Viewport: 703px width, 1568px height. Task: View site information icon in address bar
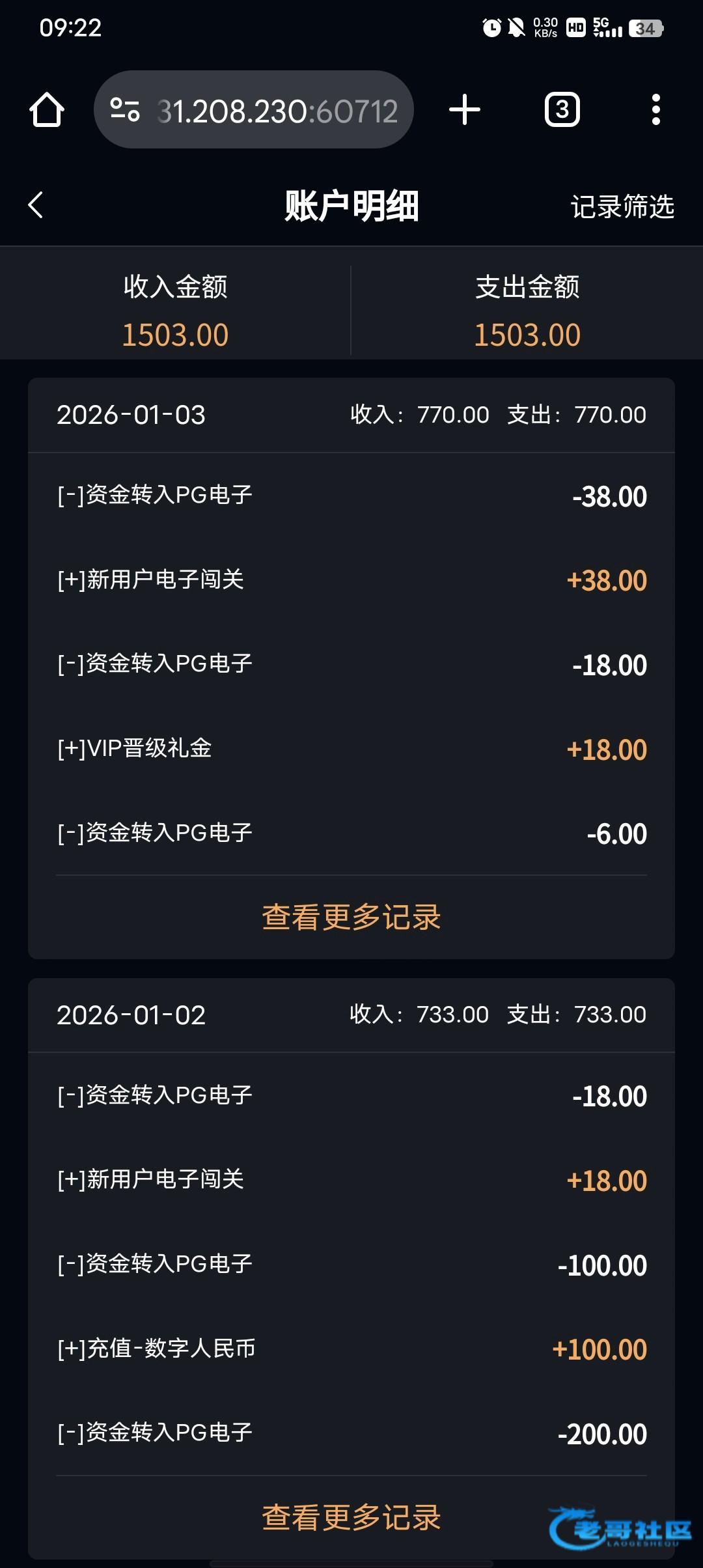[125, 109]
